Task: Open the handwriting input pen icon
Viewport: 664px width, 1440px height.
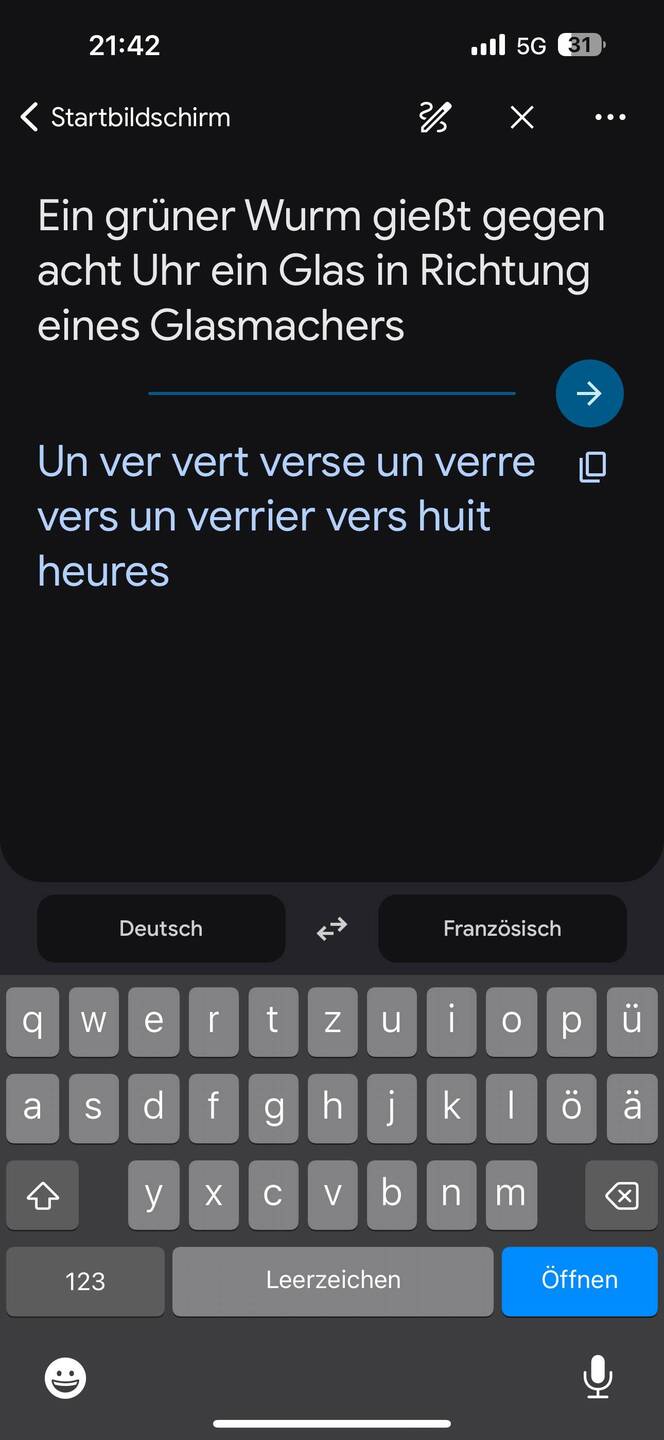Action: click(x=434, y=117)
